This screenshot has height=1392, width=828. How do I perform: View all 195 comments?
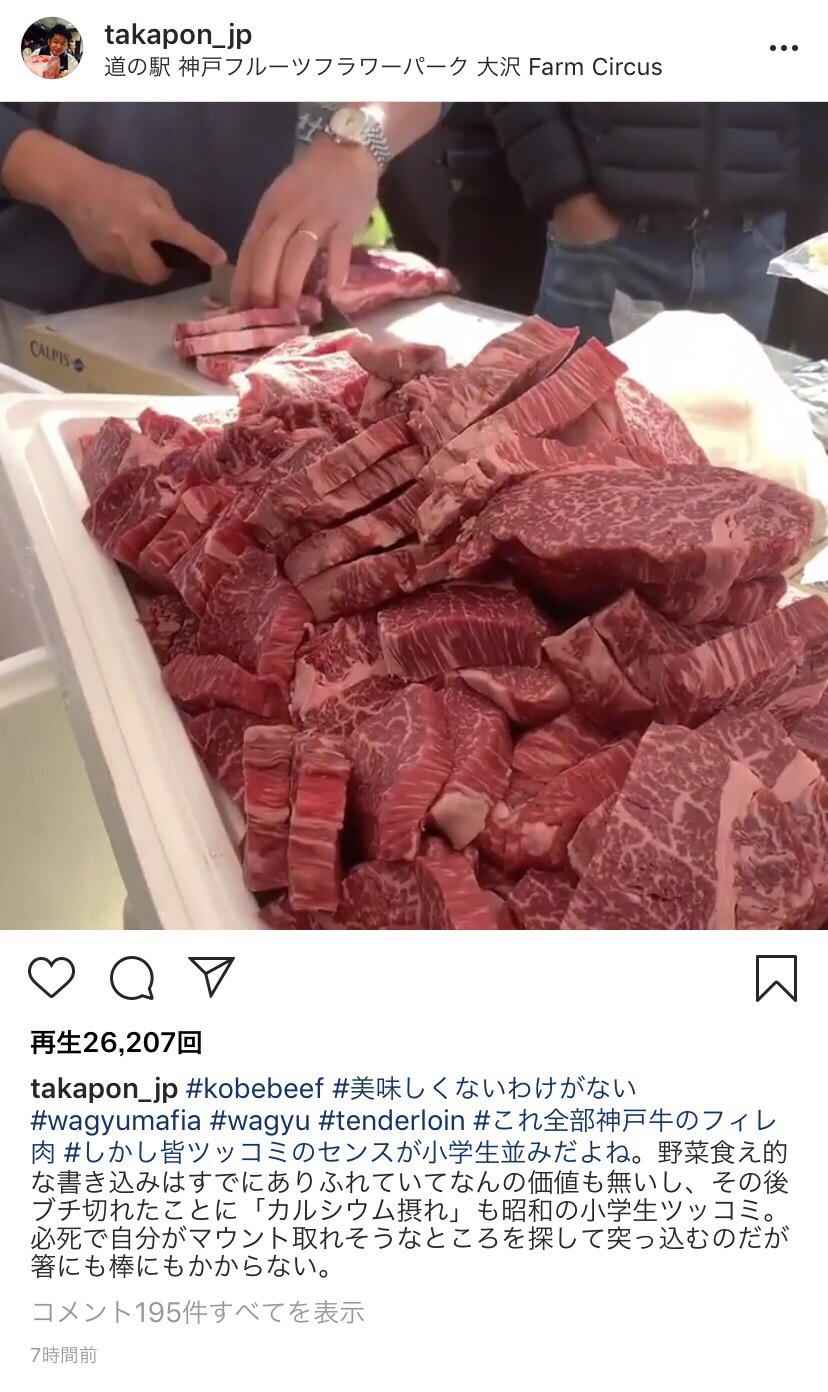click(197, 1312)
